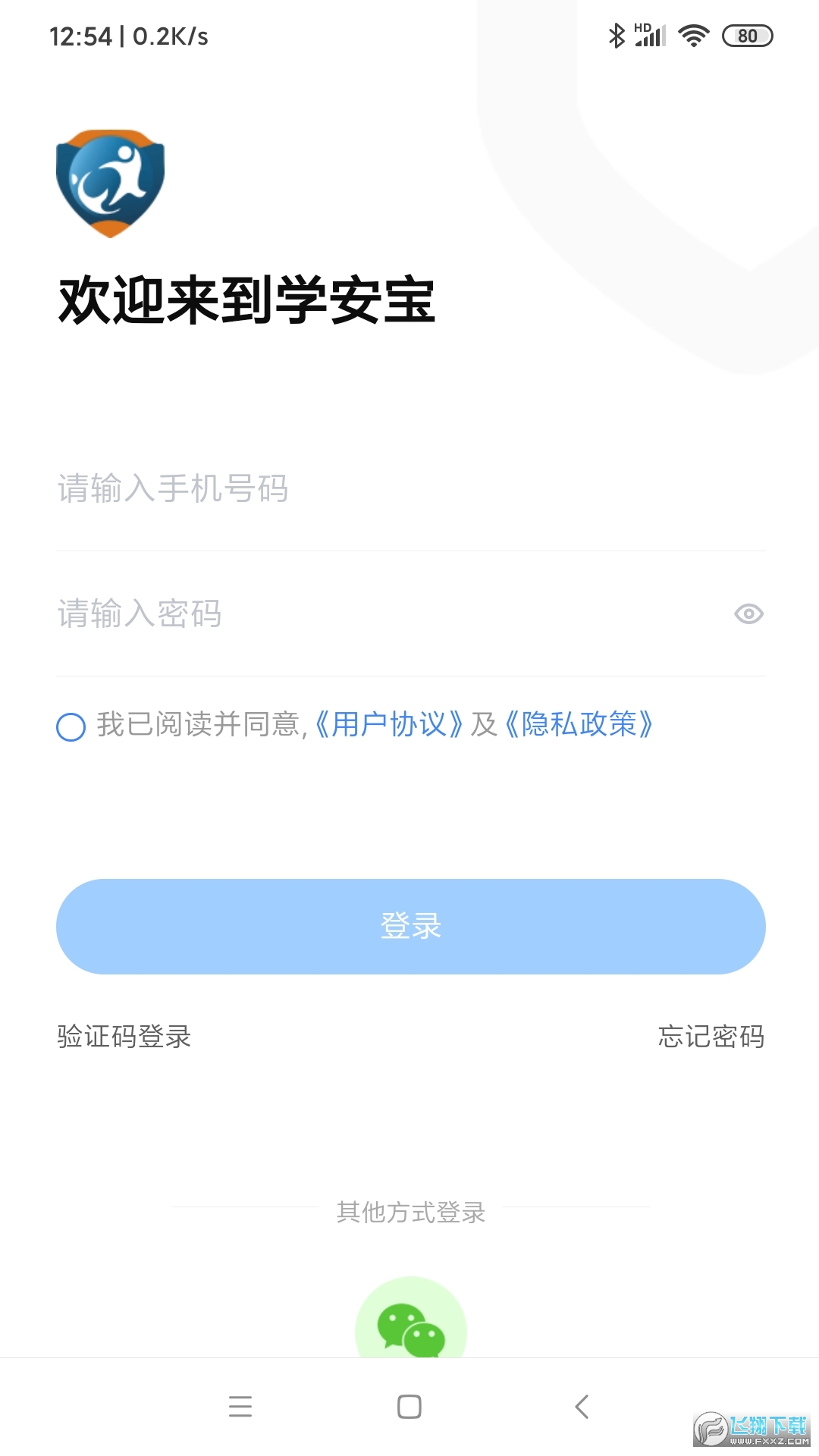Switch to 验证码登录
The height and width of the screenshot is (1456, 819).
point(124,1037)
